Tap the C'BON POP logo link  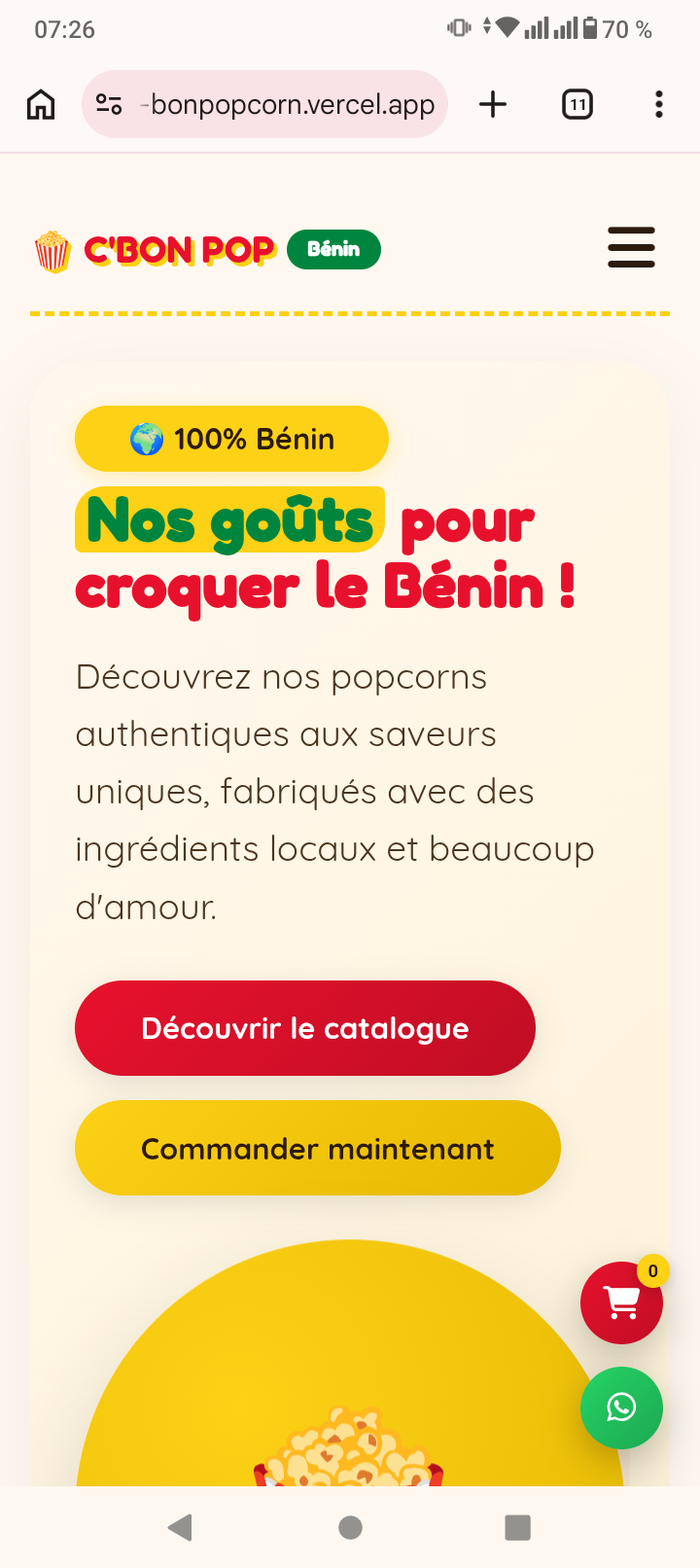156,250
